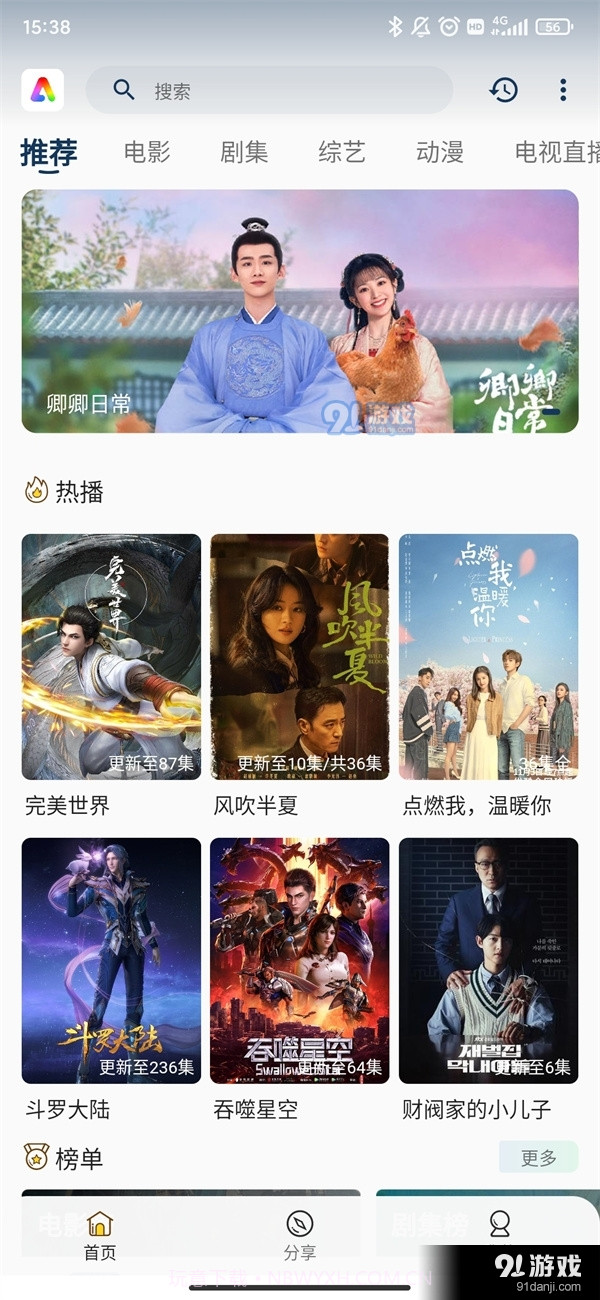Select the 综艺 tab
Image resolution: width=600 pixels, height=1300 pixels.
point(342,152)
